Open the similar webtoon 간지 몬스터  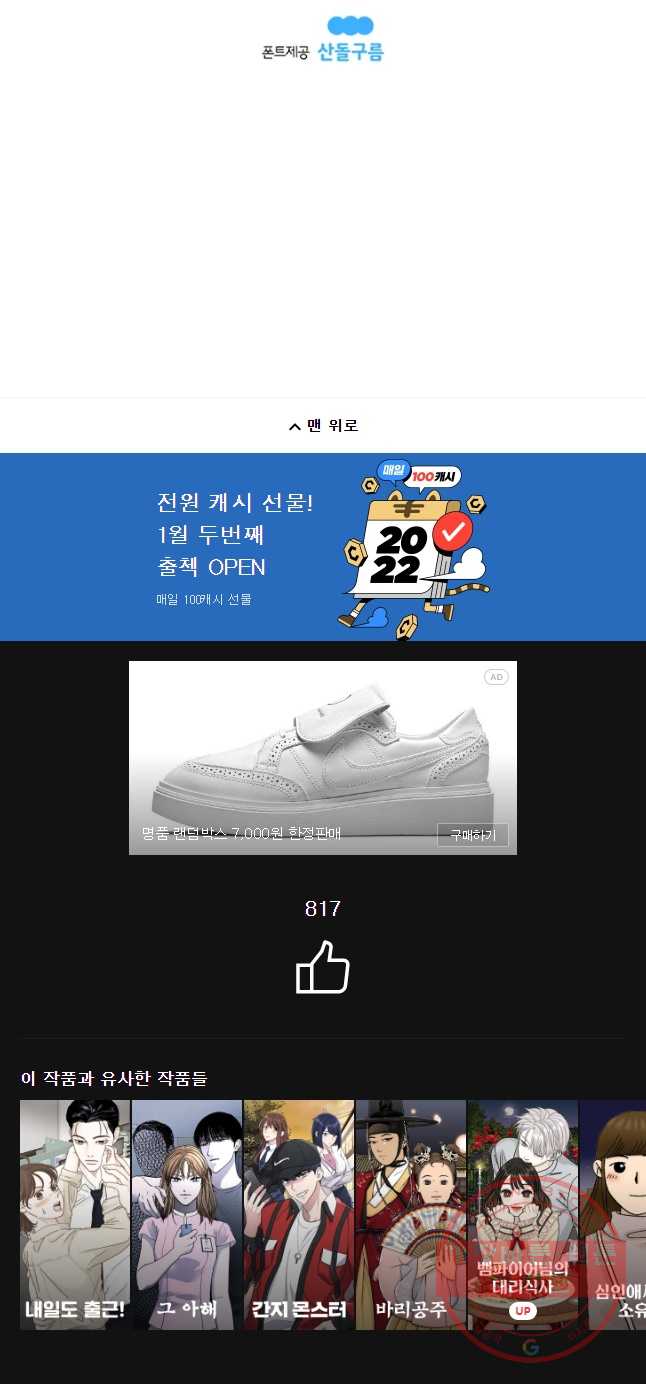click(299, 1215)
